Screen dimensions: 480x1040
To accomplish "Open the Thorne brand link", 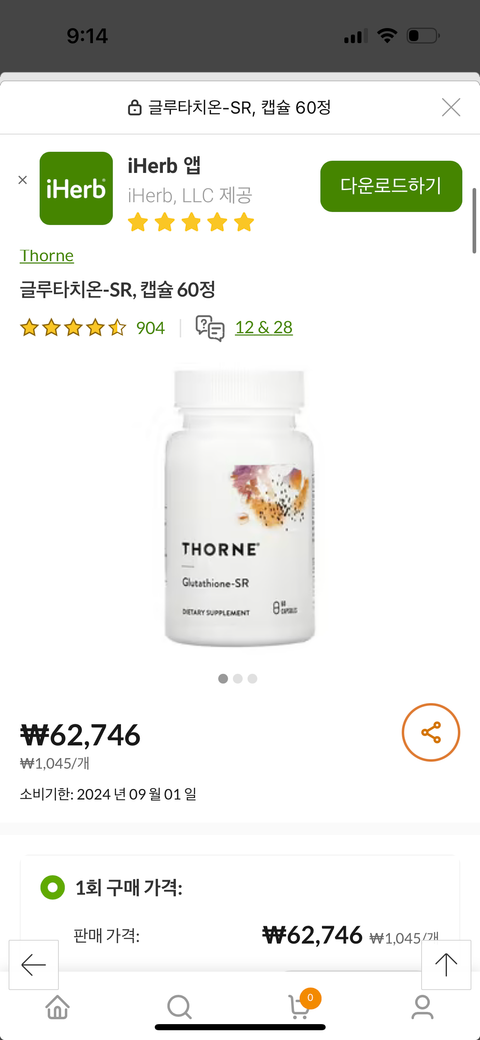I will [x=46, y=255].
